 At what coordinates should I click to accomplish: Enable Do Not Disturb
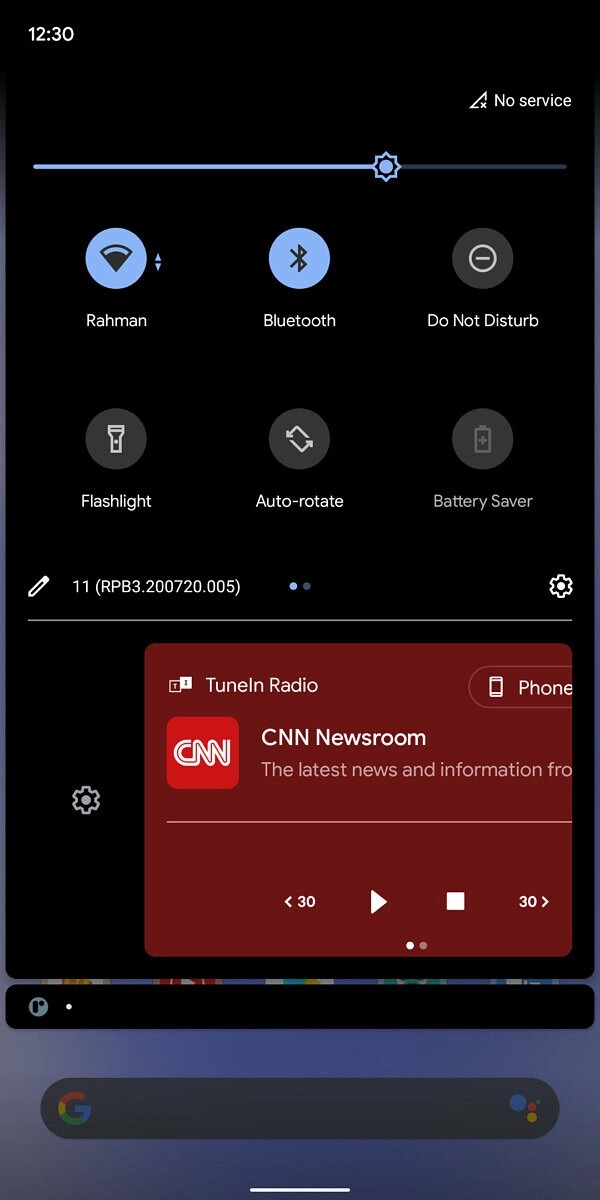pyautogui.click(x=483, y=259)
